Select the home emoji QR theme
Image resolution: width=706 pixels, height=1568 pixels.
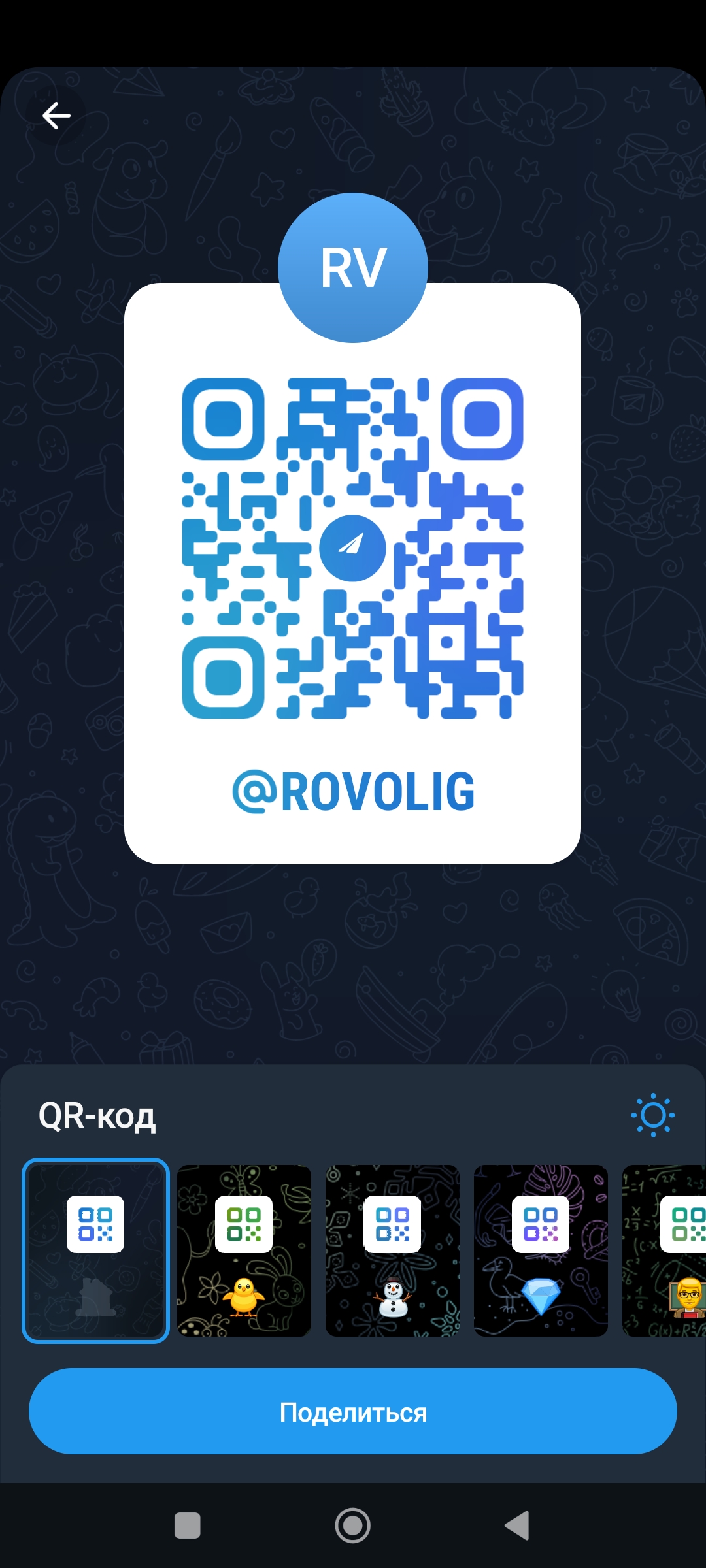click(x=96, y=1250)
